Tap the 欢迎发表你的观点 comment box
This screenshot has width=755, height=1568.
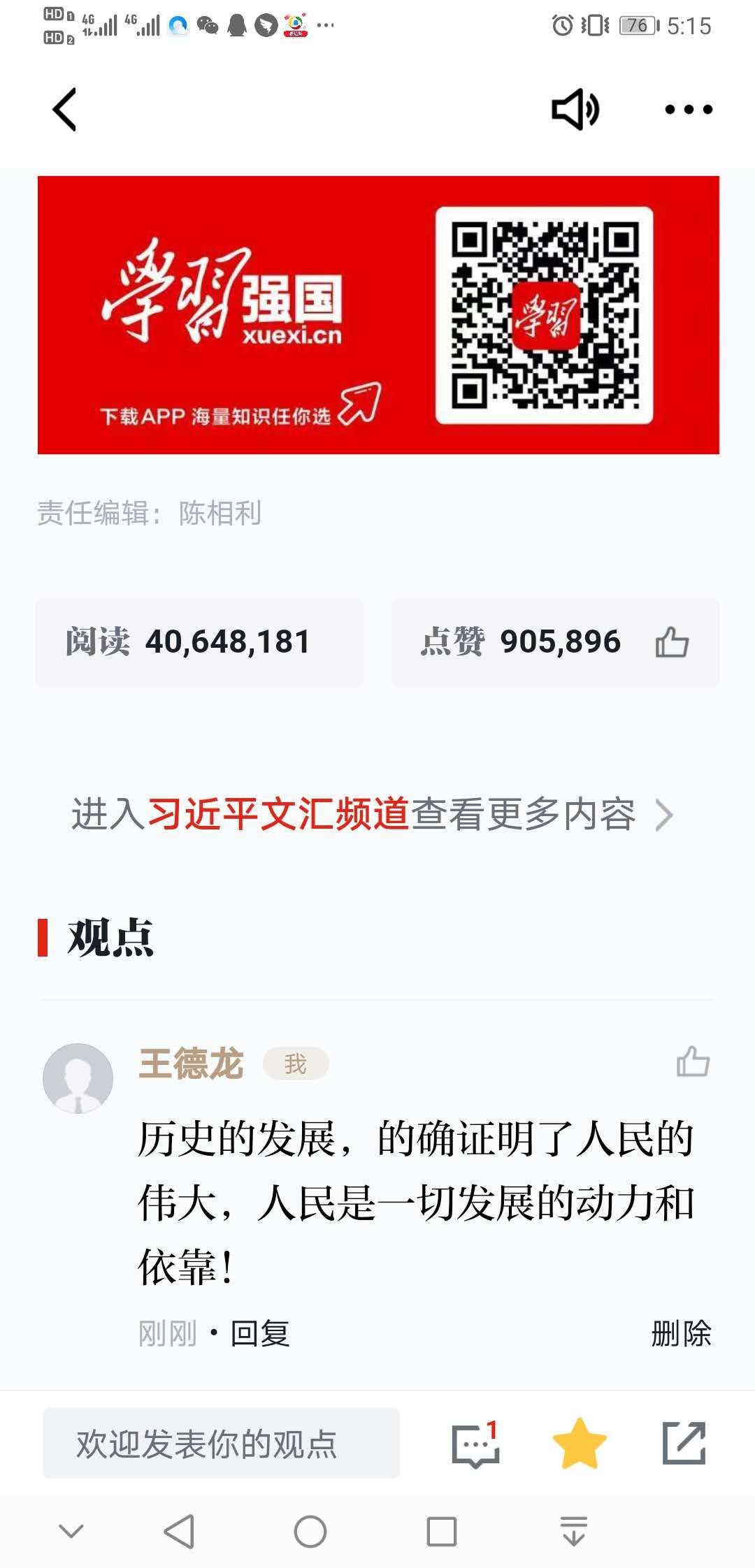(221, 1444)
